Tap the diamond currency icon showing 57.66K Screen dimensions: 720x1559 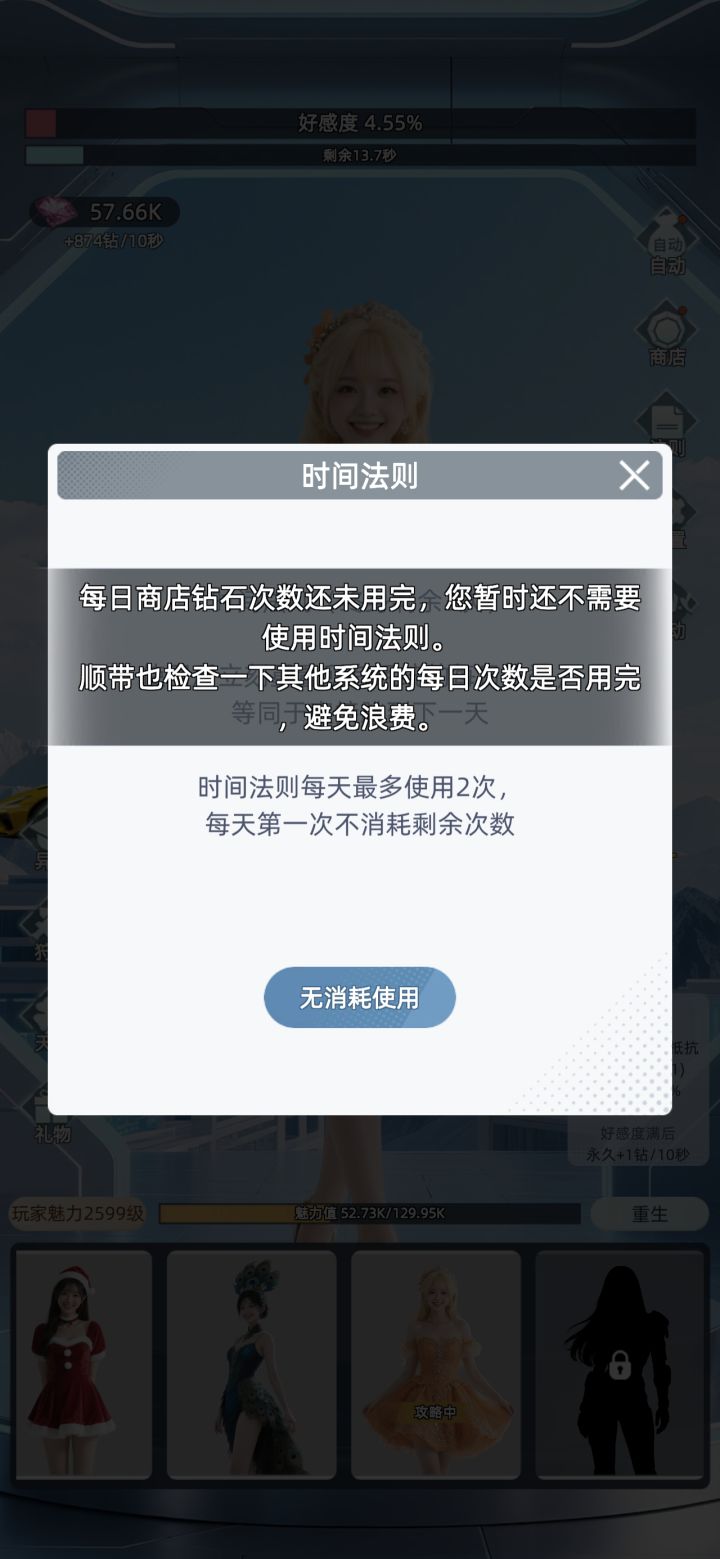click(x=56, y=213)
